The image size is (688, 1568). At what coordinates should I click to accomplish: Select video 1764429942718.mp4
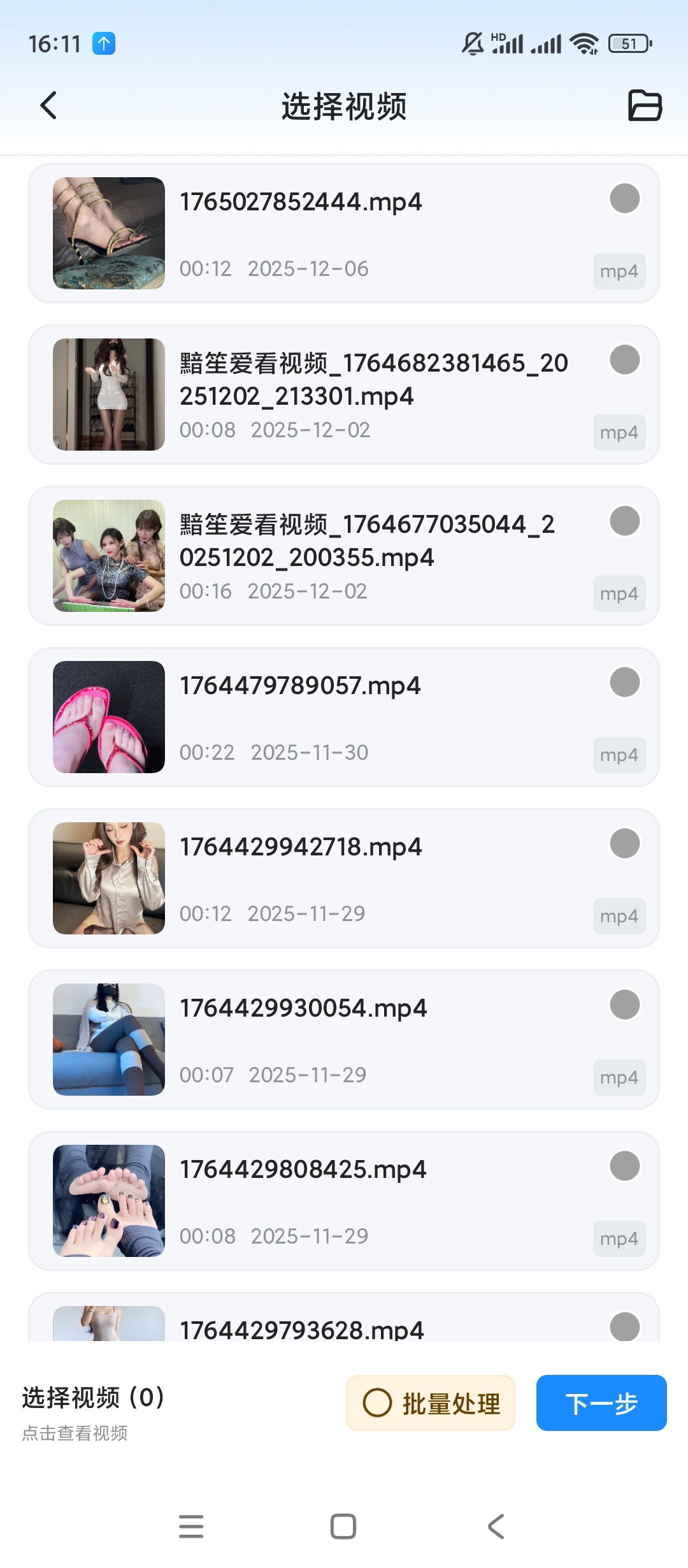click(x=624, y=844)
